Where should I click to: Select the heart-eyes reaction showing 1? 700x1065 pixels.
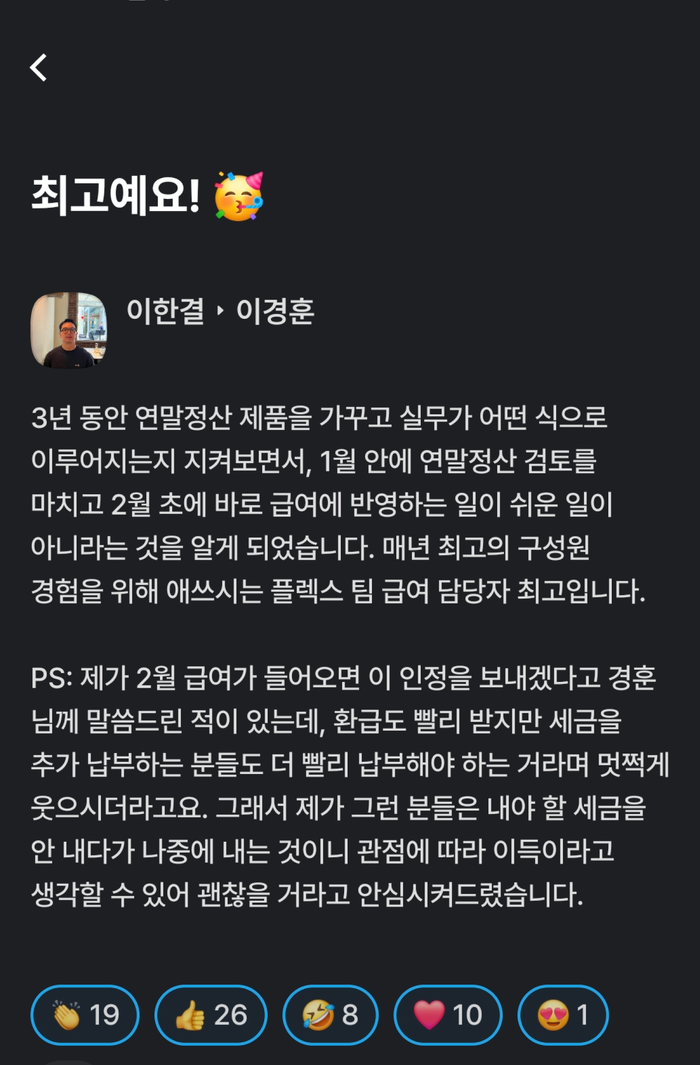point(563,1015)
